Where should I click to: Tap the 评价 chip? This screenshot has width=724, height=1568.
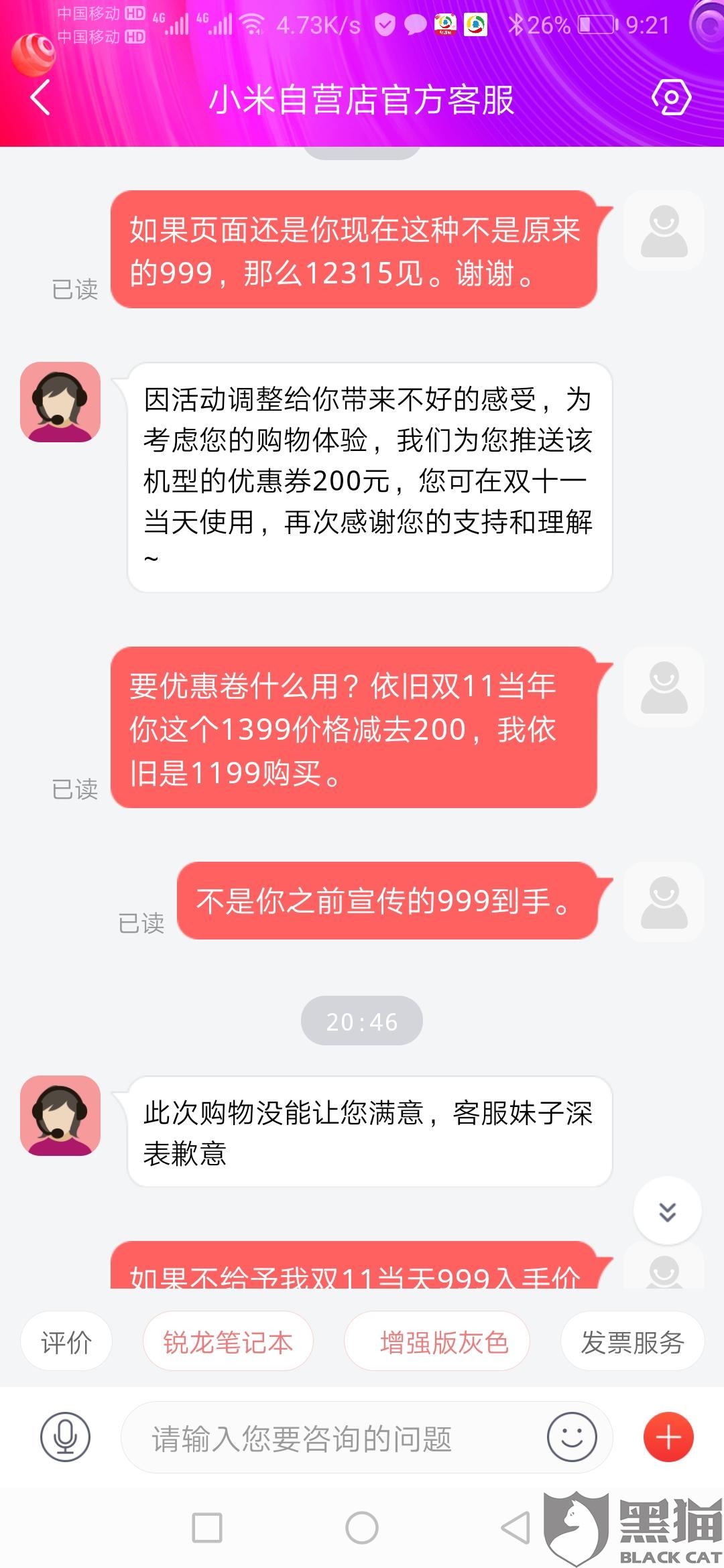(66, 1342)
